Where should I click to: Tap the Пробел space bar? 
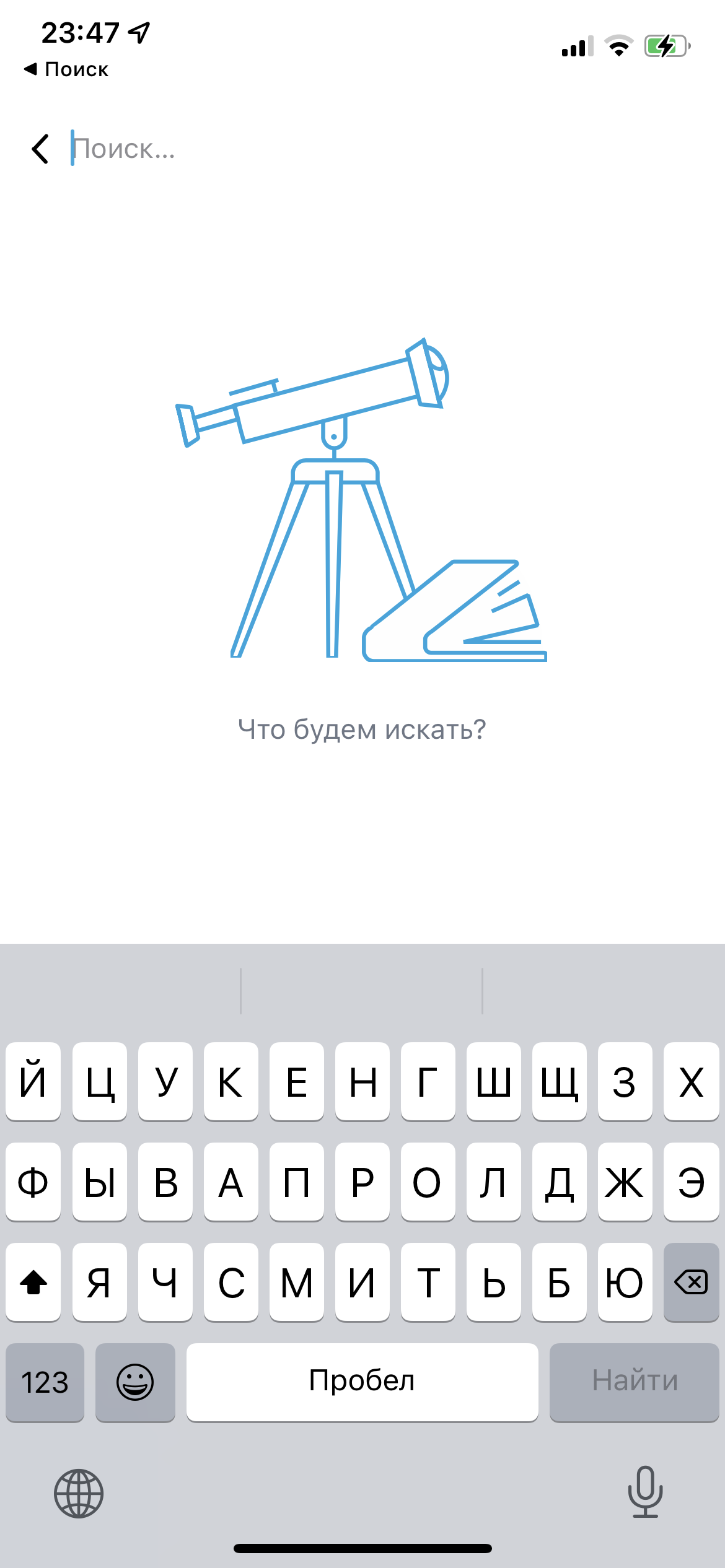(x=362, y=1382)
